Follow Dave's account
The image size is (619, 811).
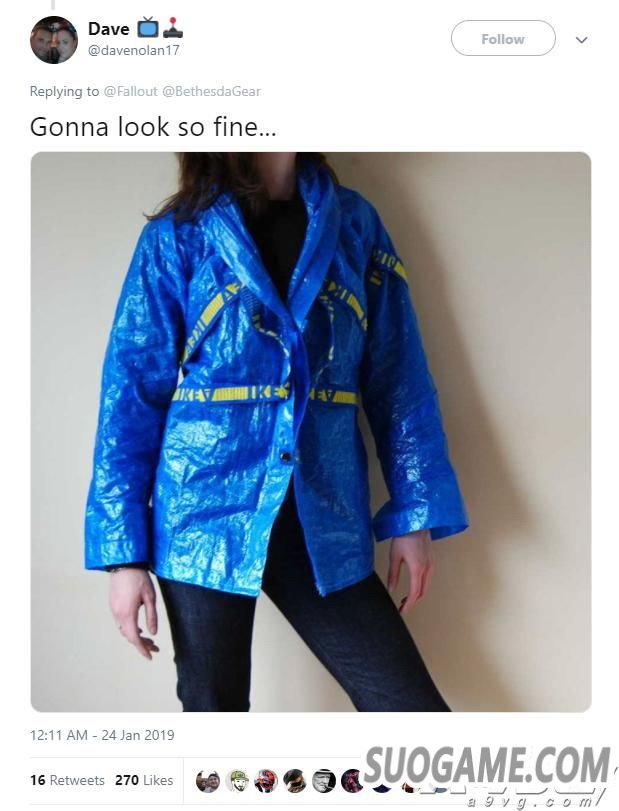click(502, 39)
